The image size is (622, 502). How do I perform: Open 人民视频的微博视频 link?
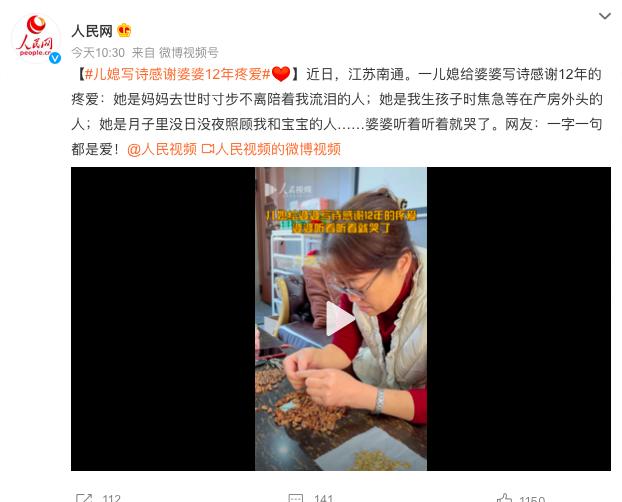[271, 149]
